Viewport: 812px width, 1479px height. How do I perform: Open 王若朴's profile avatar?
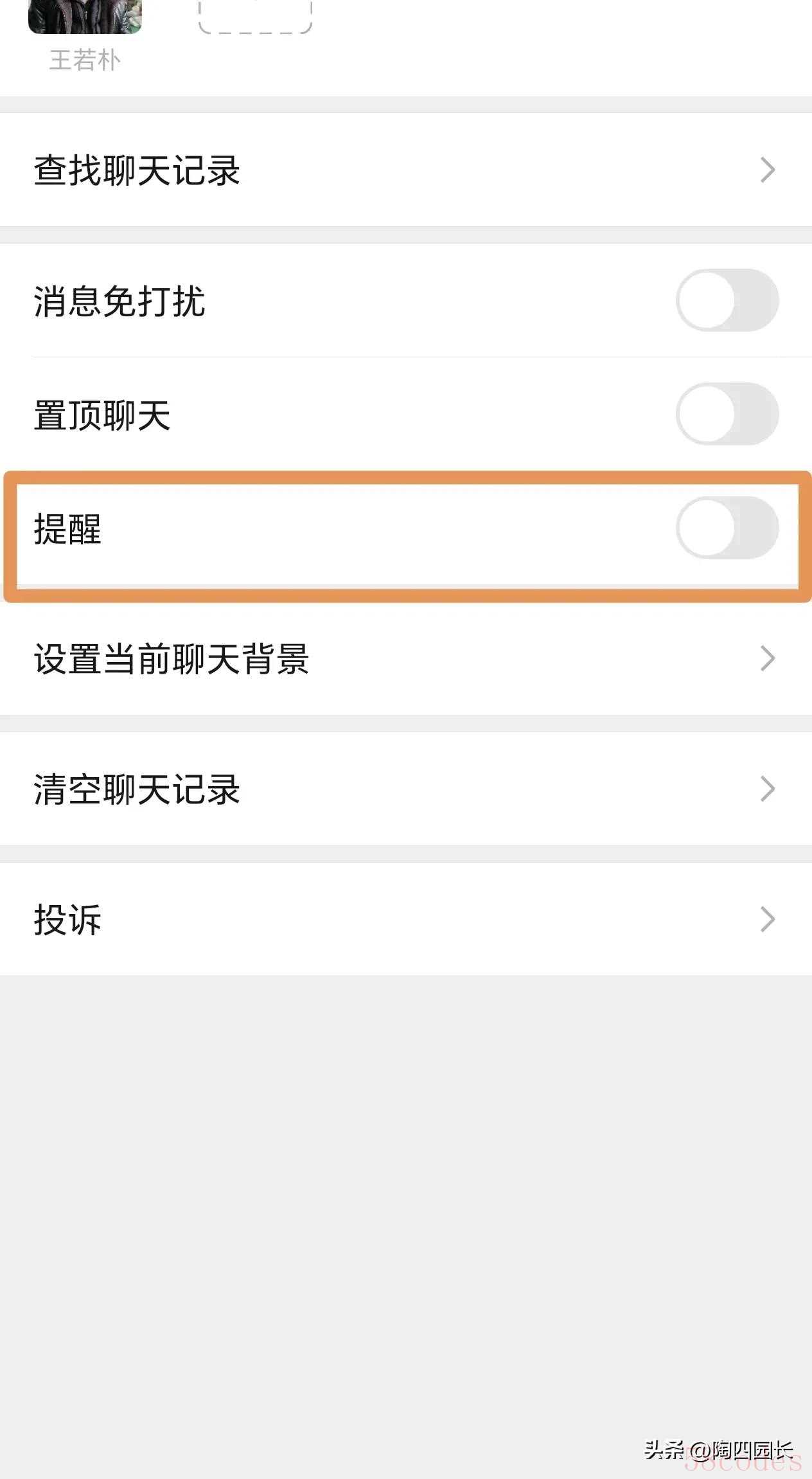pos(85,15)
